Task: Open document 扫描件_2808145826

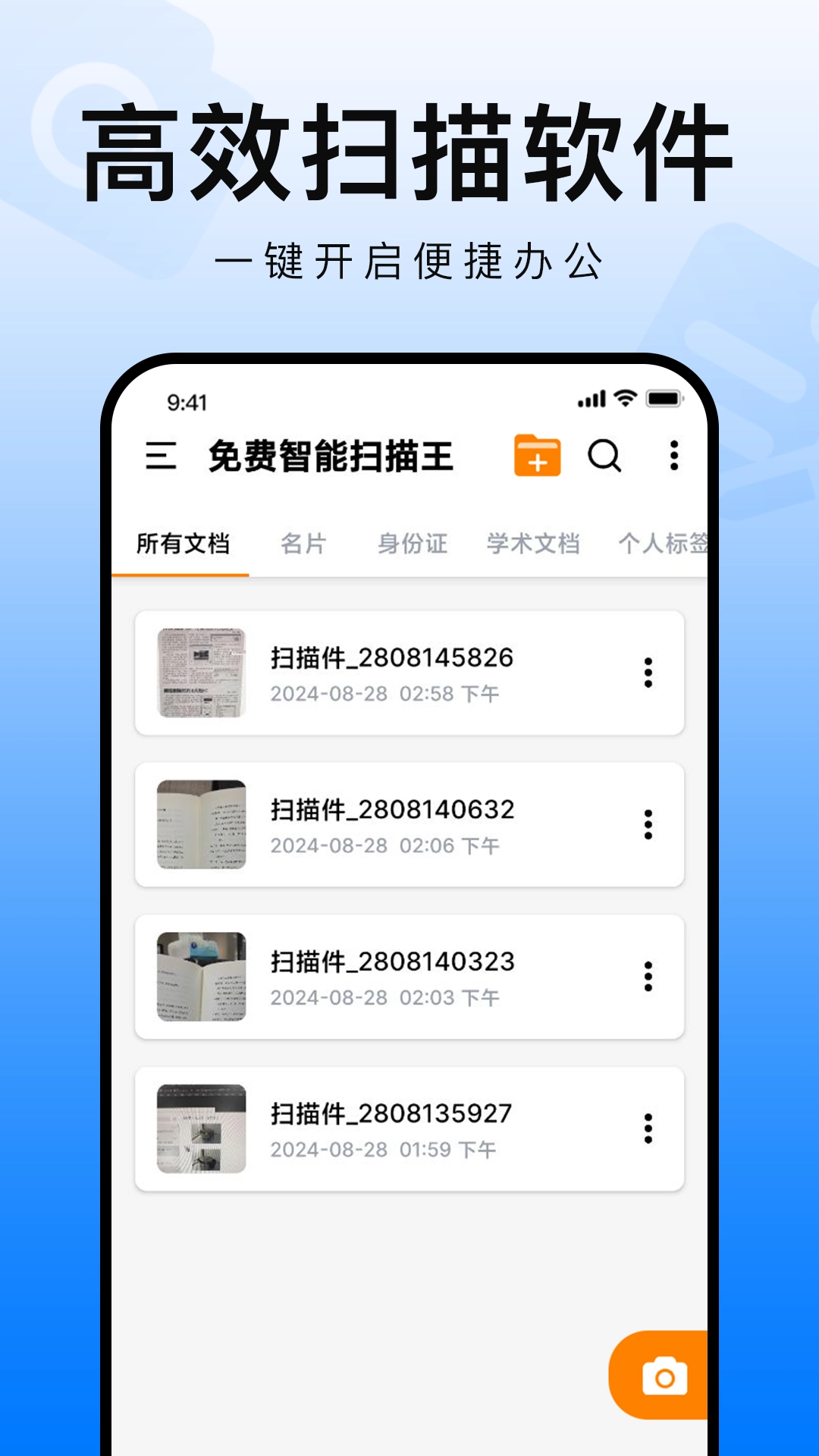Action: (393, 658)
